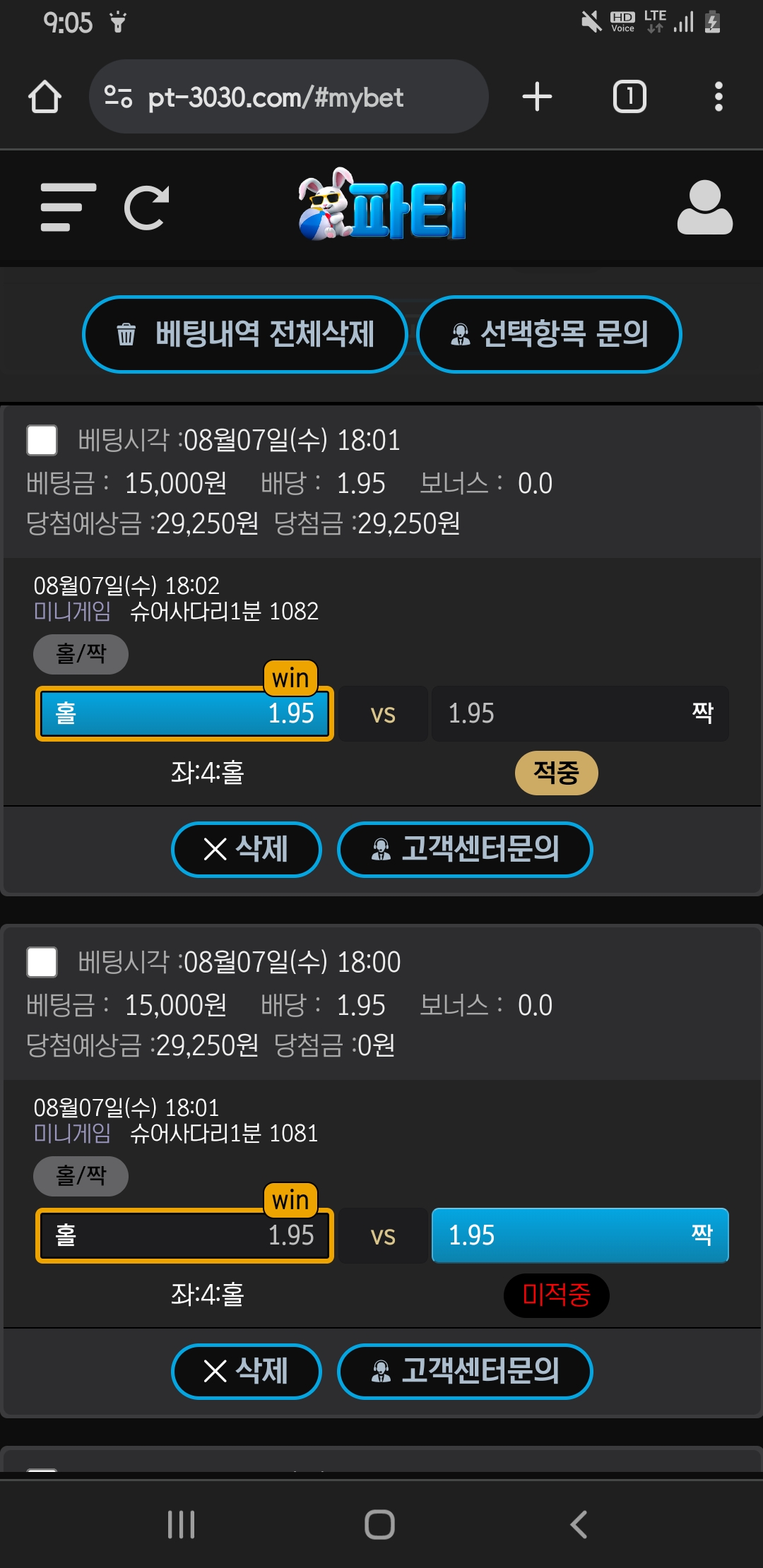
Task: Open the browser overflow menu
Action: tap(718, 97)
